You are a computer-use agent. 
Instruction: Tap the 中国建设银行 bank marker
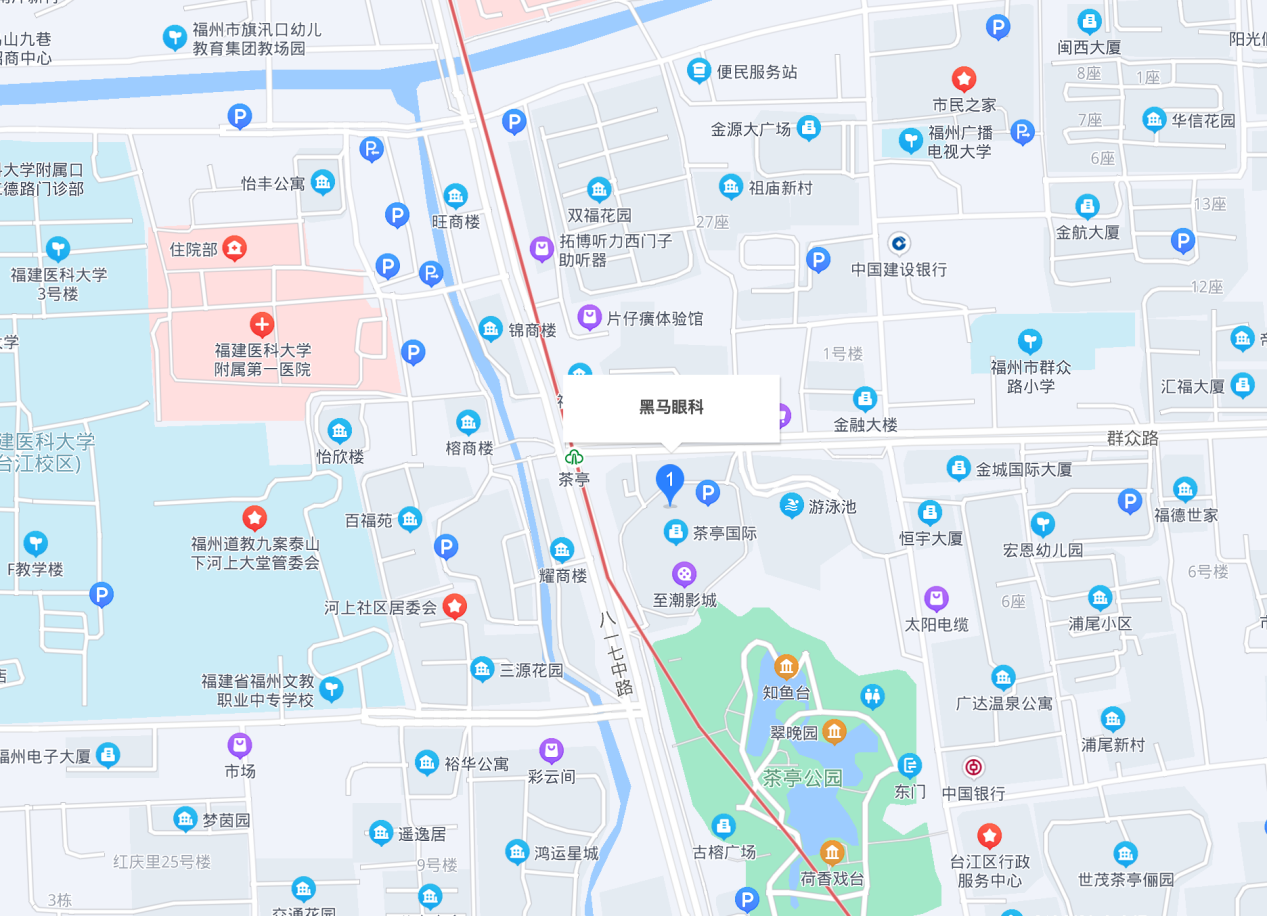point(898,243)
